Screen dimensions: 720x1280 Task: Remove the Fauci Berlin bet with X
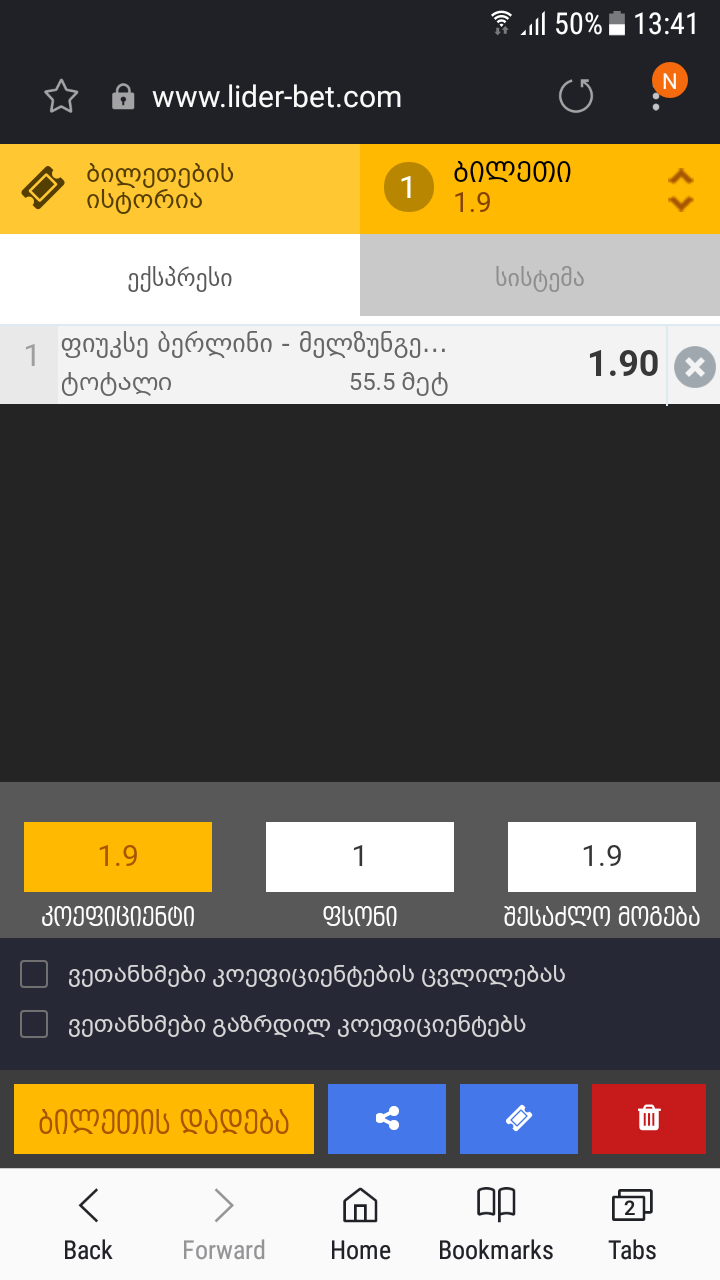[693, 367]
